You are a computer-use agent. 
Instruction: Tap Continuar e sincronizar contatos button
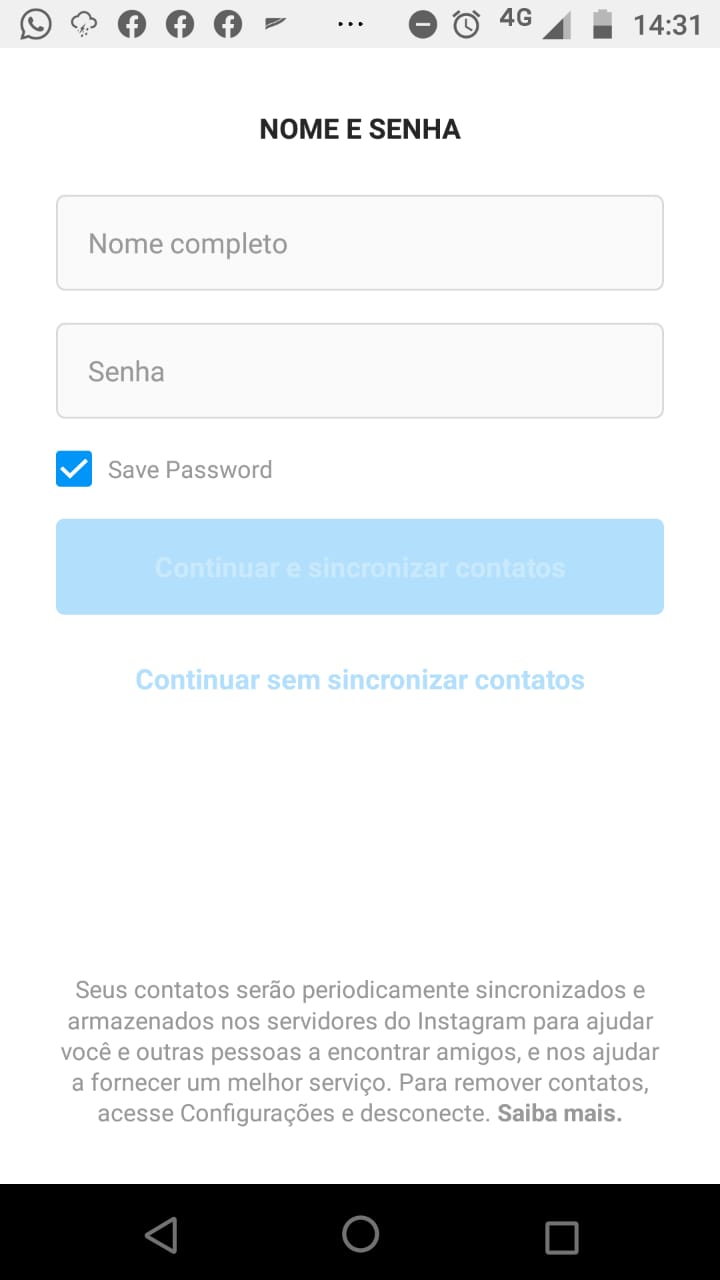point(360,567)
